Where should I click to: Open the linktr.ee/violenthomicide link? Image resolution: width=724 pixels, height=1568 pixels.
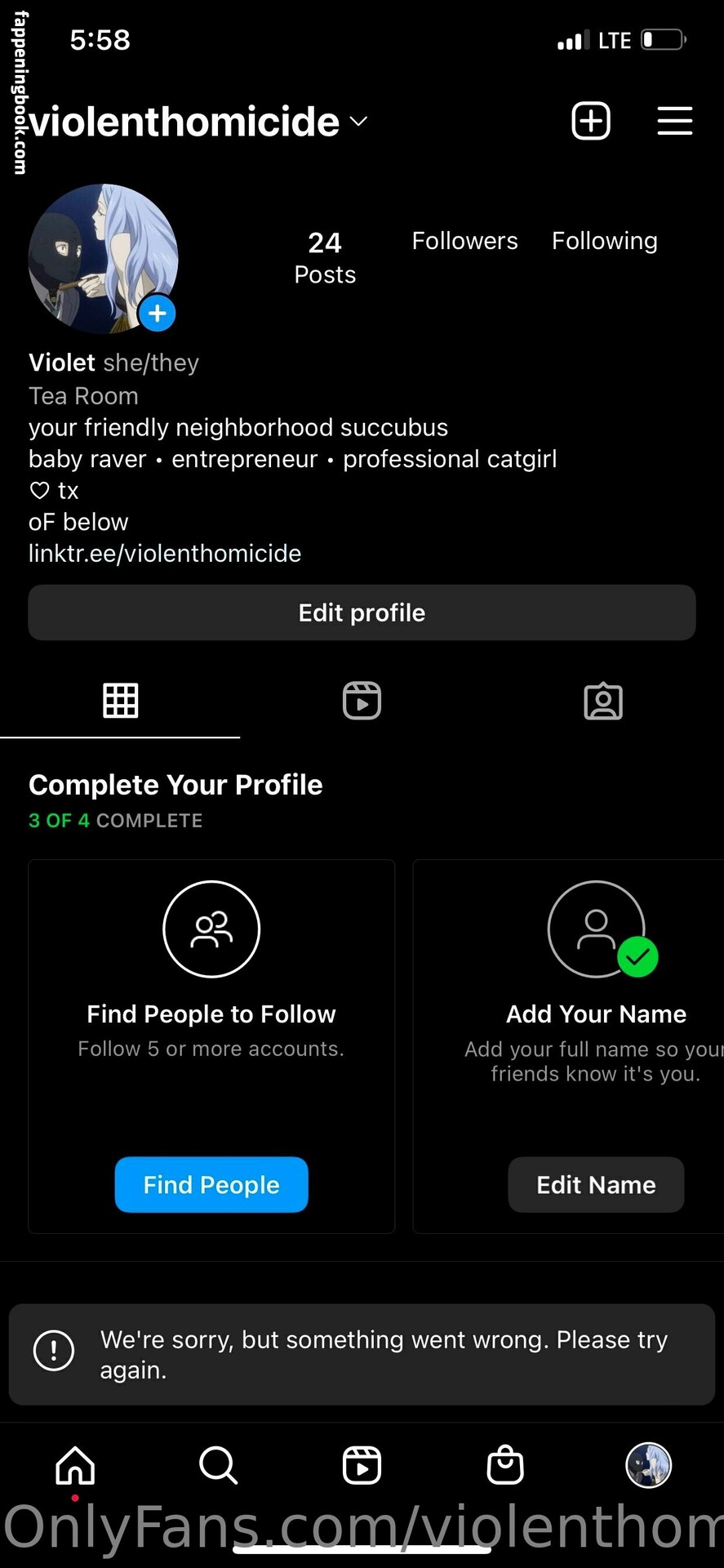[165, 554]
